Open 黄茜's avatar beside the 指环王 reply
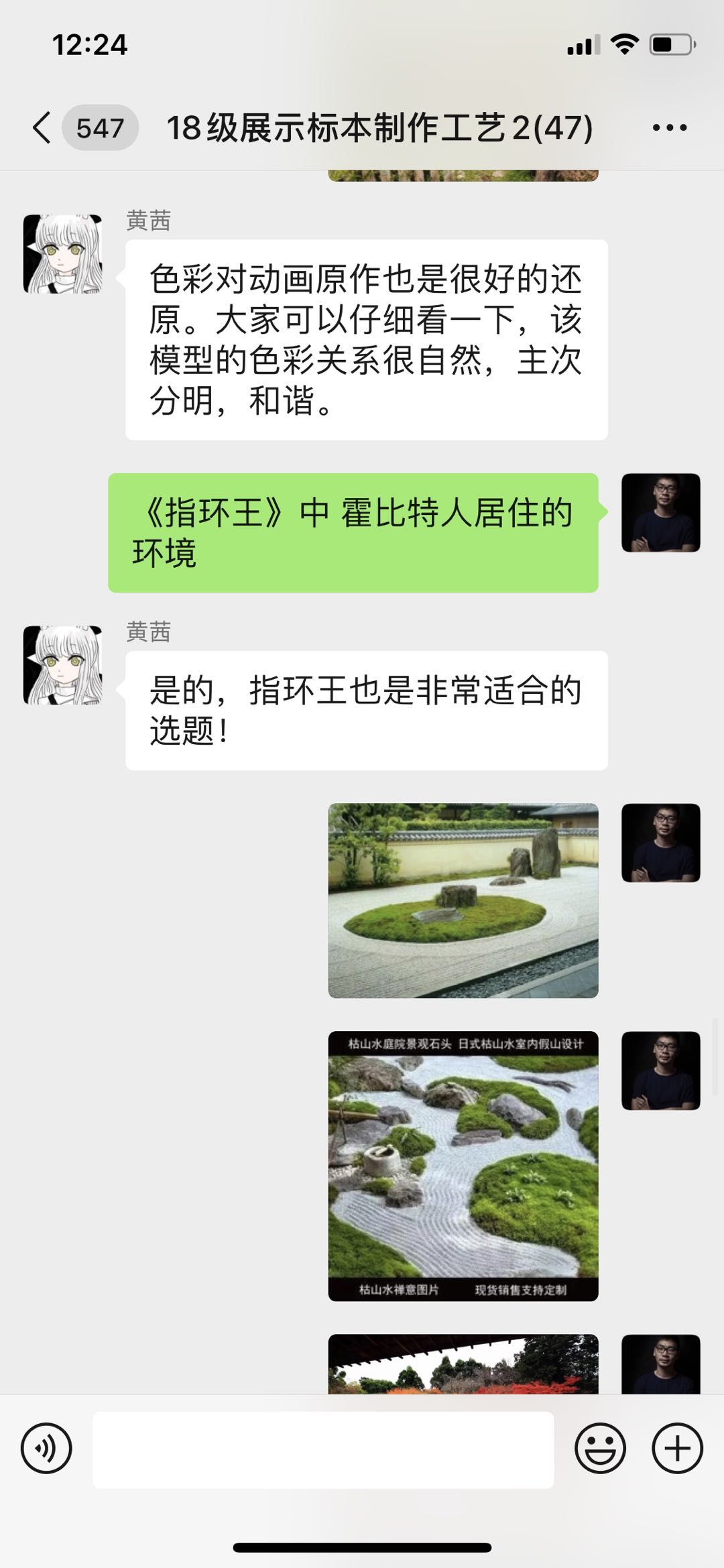This screenshot has height=1568, width=724. coord(63,665)
